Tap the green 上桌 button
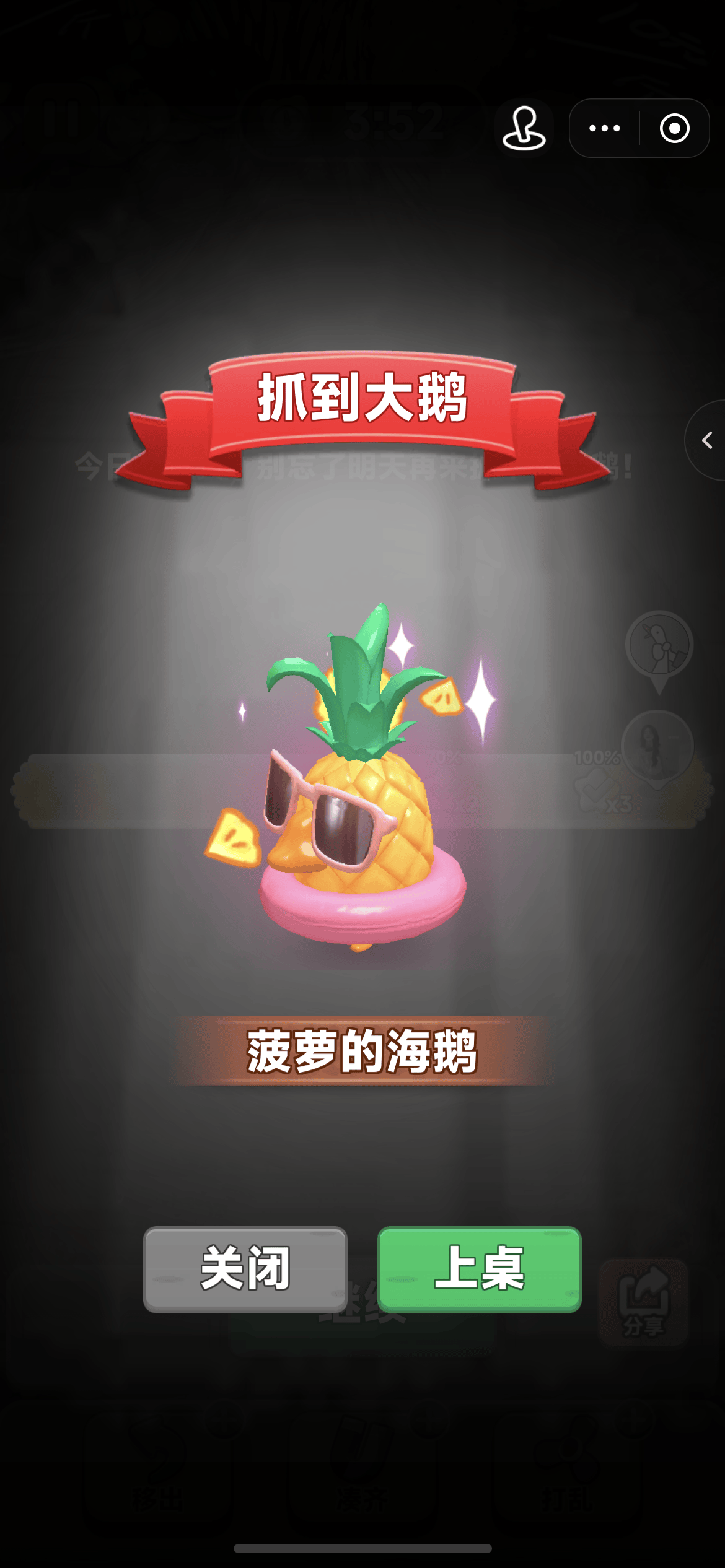This screenshot has width=725, height=1568. 479,1268
